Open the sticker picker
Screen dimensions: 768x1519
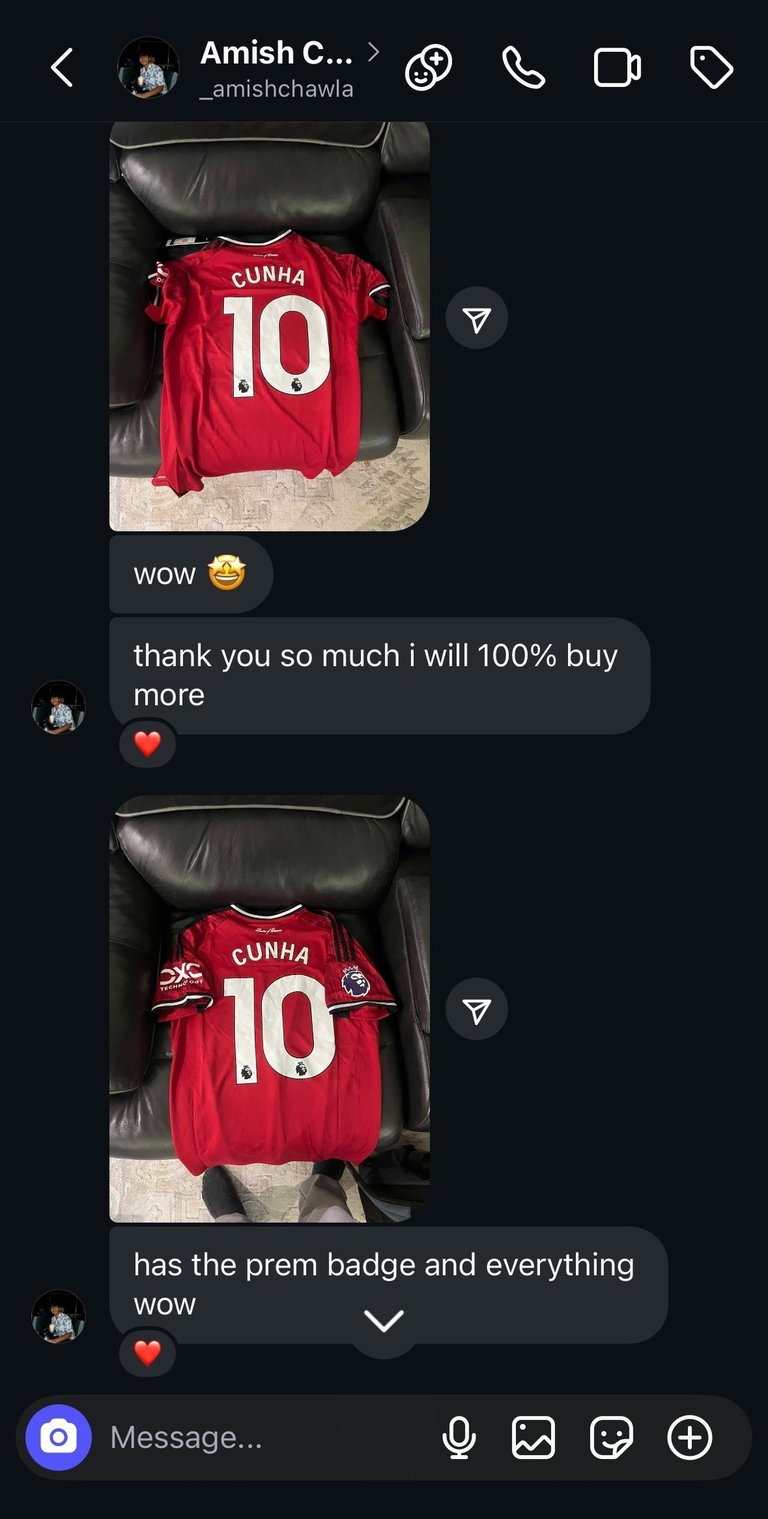pyautogui.click(x=611, y=1438)
